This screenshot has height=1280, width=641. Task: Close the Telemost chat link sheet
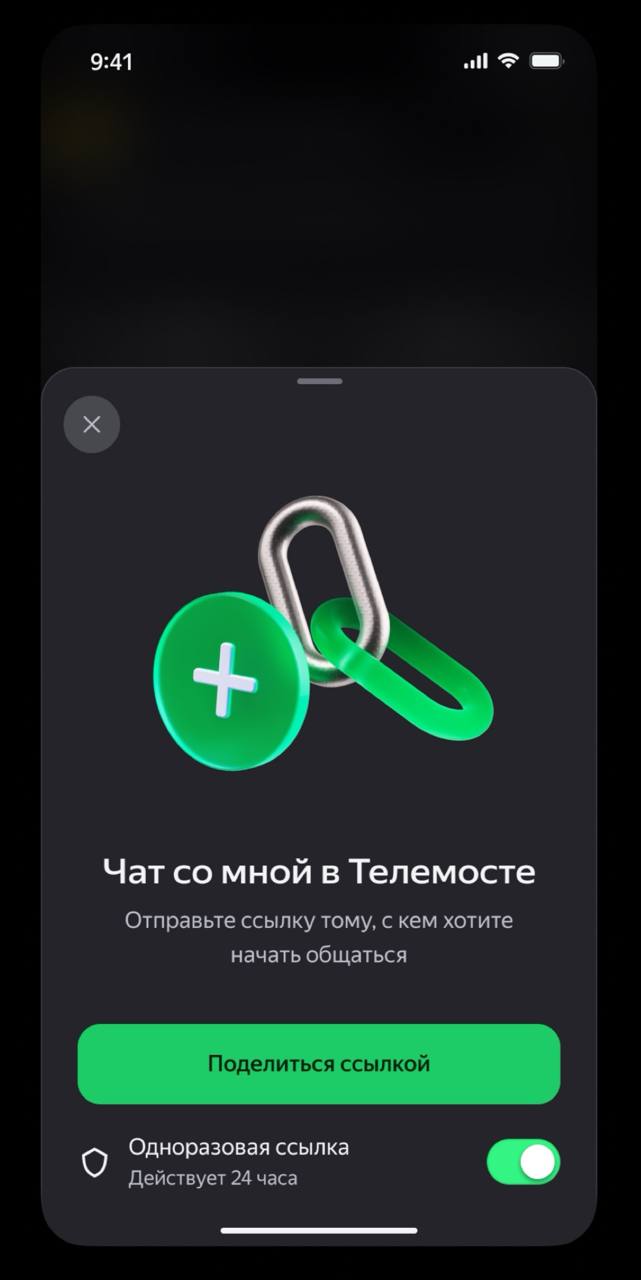tap(92, 425)
